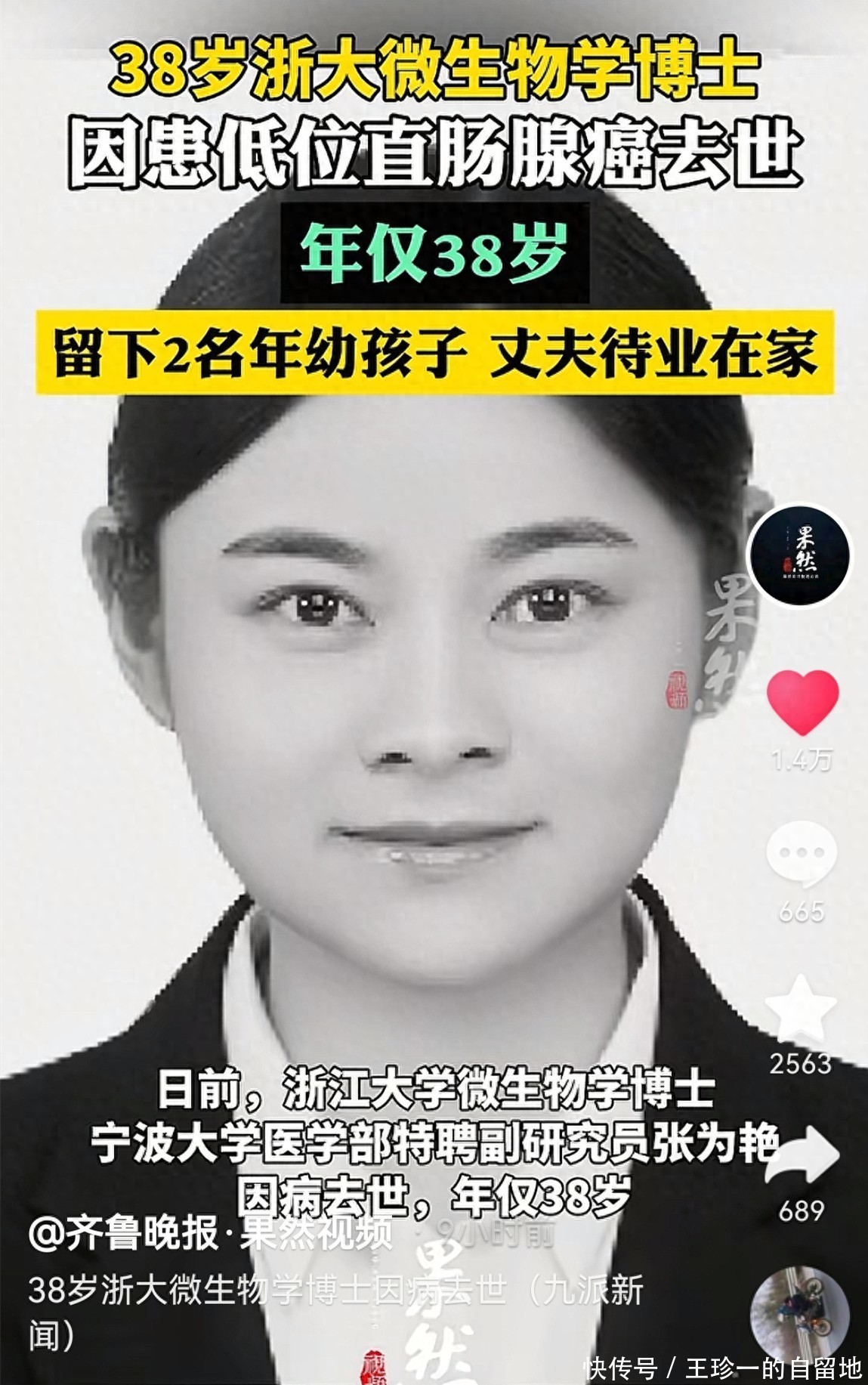Favorite the video with the star icon

(801, 1008)
